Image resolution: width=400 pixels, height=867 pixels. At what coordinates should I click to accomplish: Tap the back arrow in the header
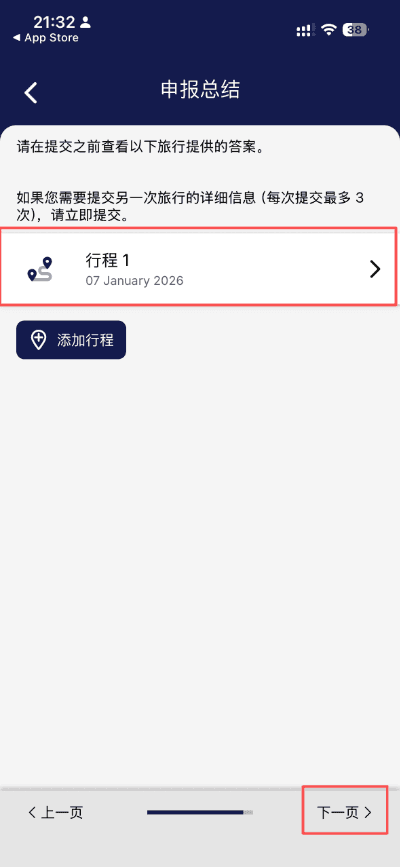click(x=32, y=92)
